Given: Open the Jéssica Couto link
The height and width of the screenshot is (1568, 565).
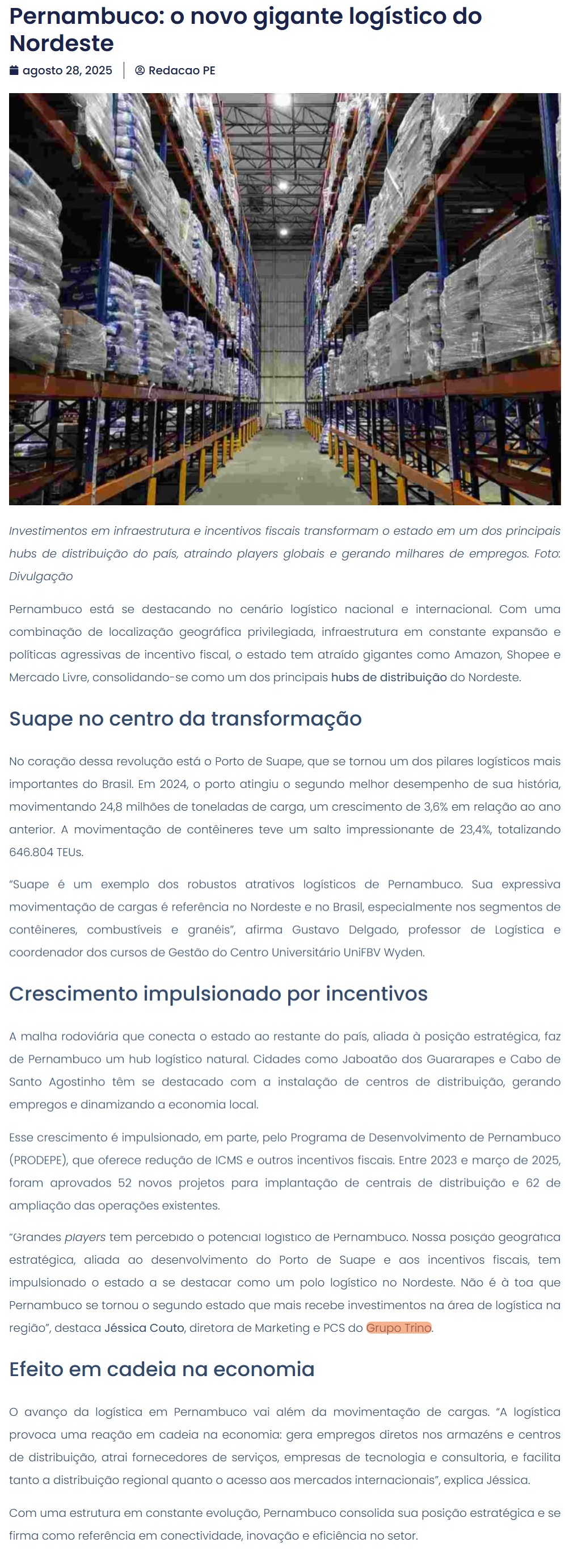Looking at the screenshot, I should point(144,1327).
